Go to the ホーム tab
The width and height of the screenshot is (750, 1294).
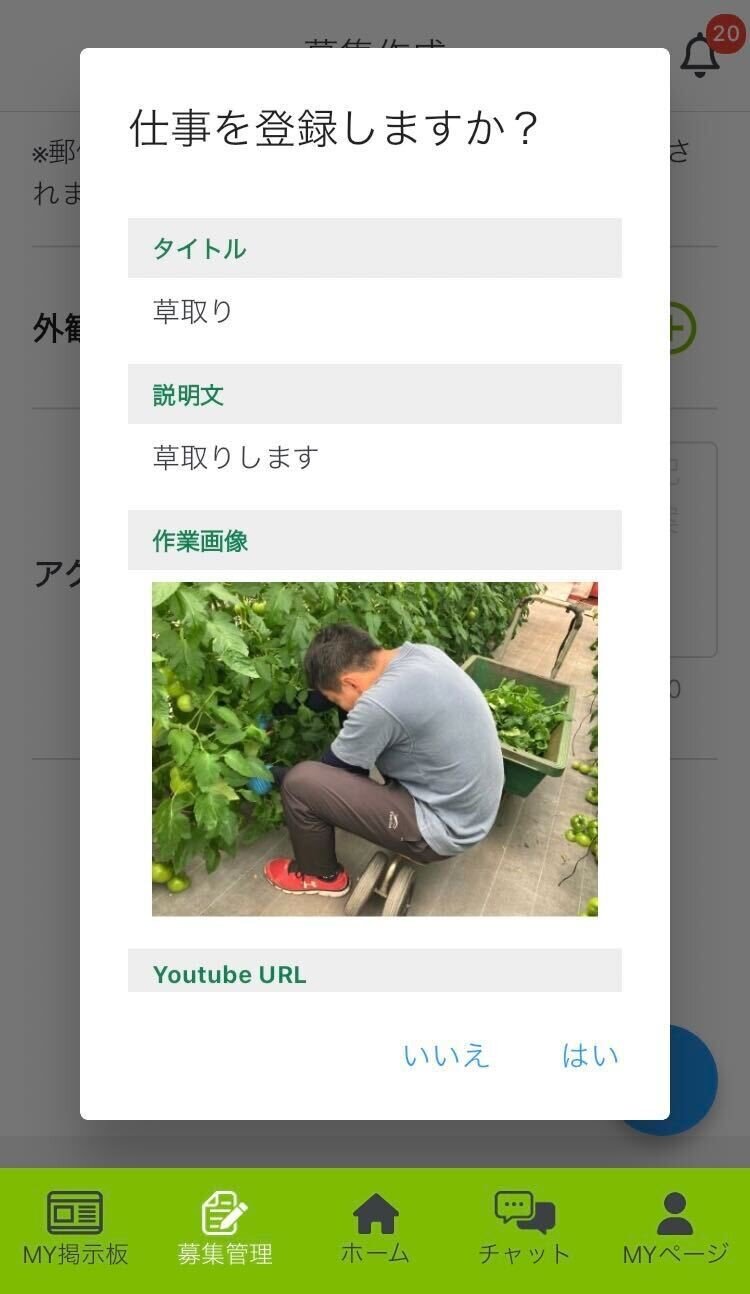click(375, 1229)
